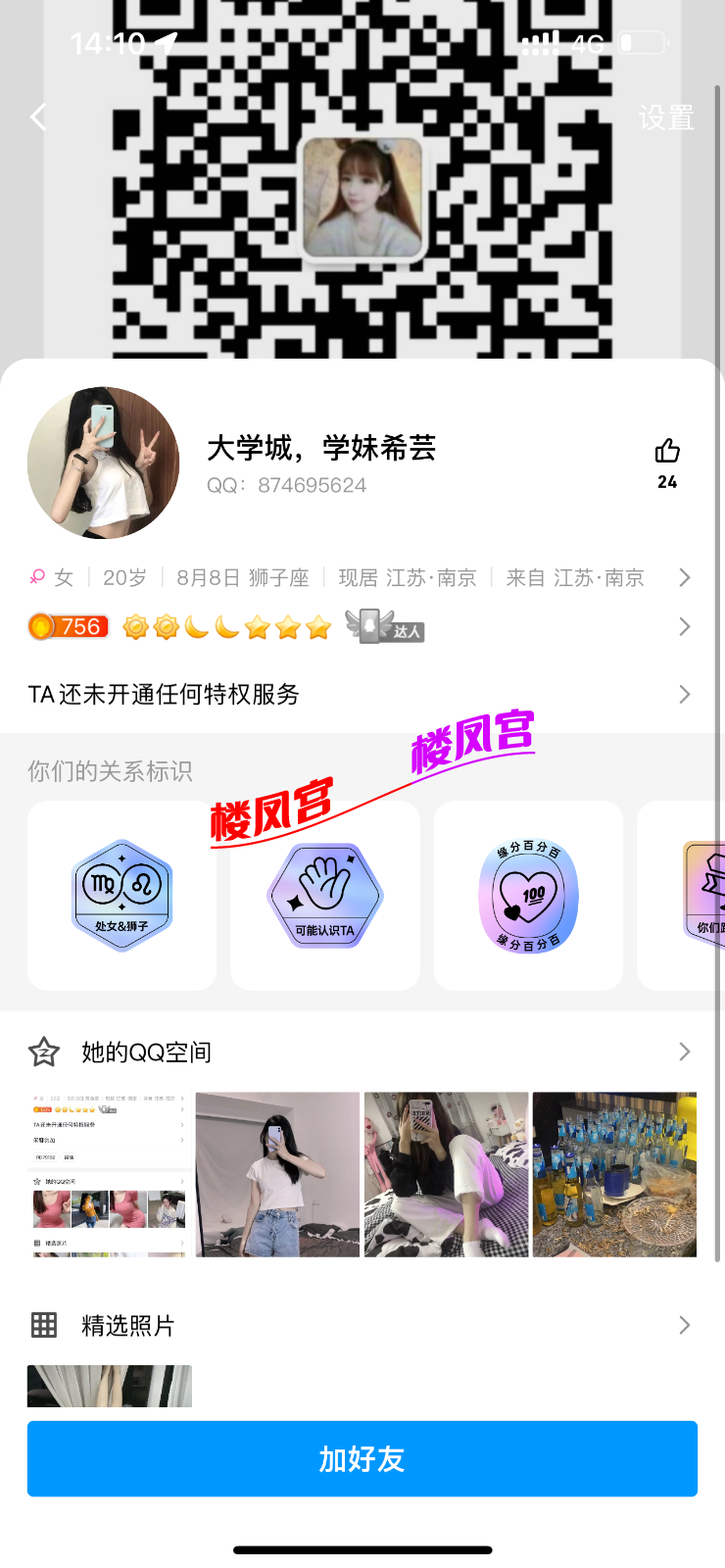This screenshot has height=1568, width=725.
Task: Open the 缘分百分百 badge card
Action: tap(528, 896)
